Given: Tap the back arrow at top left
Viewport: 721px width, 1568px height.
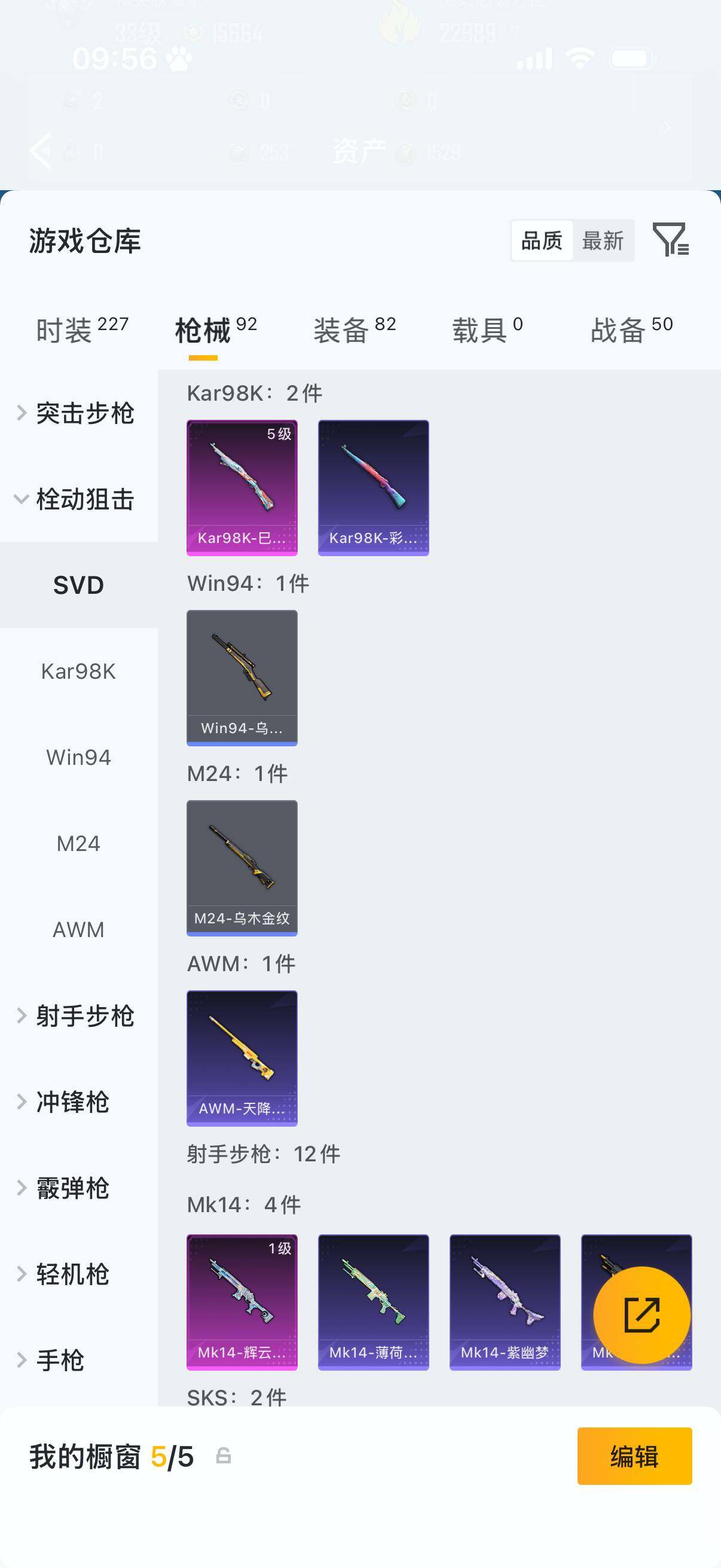Looking at the screenshot, I should point(40,150).
